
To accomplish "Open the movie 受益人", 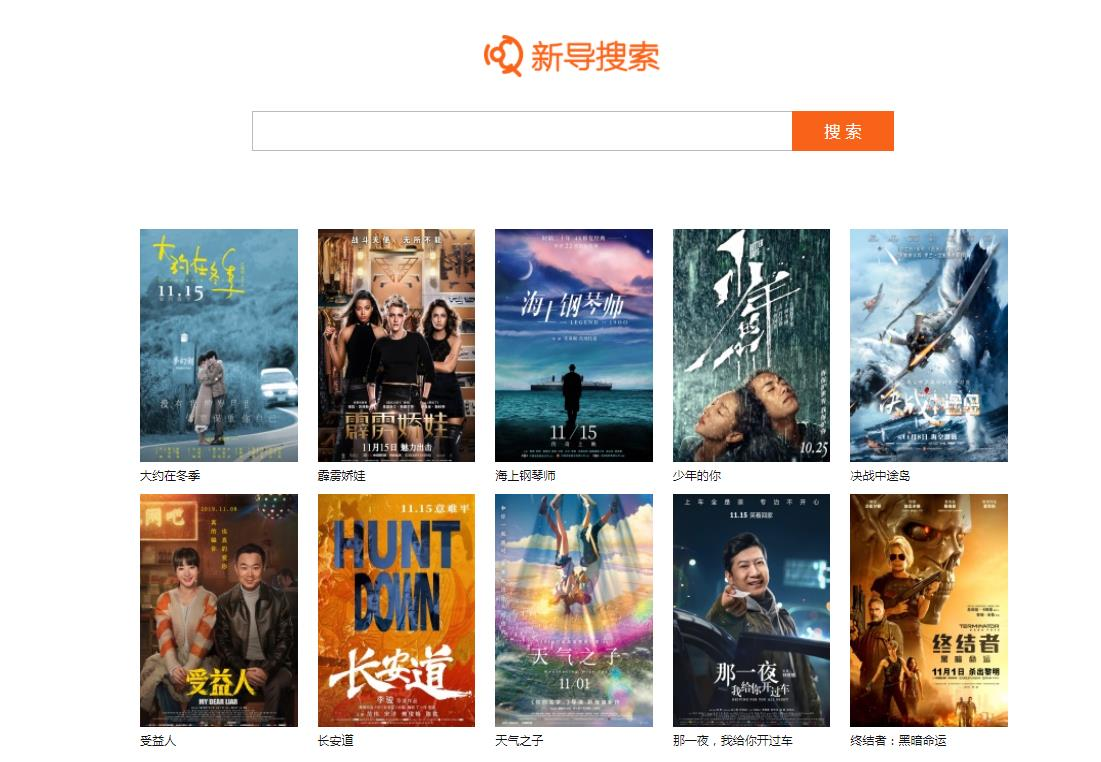I will coord(218,610).
